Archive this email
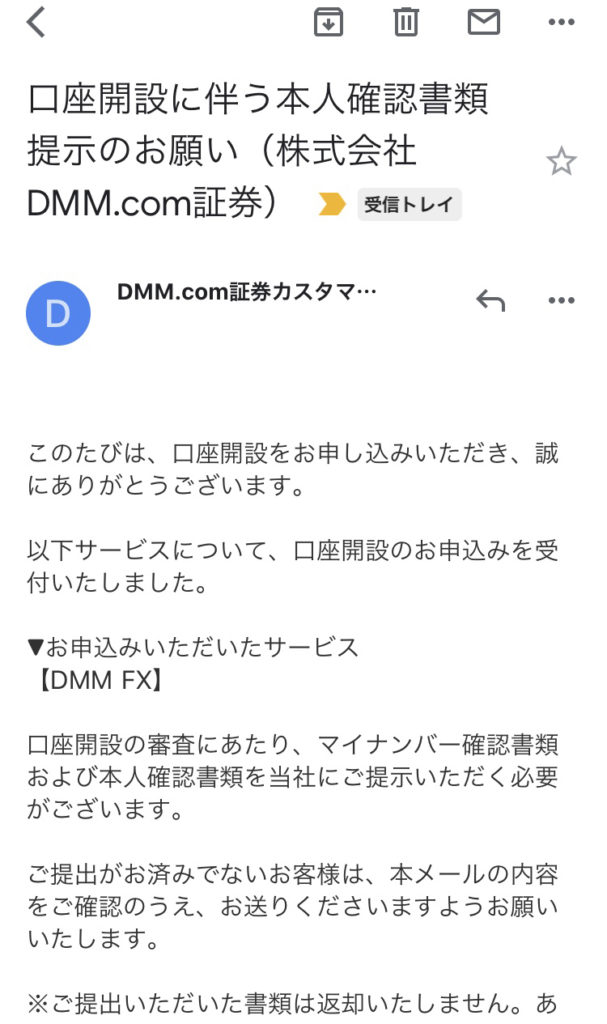The height and width of the screenshot is (1024, 607). point(328,22)
